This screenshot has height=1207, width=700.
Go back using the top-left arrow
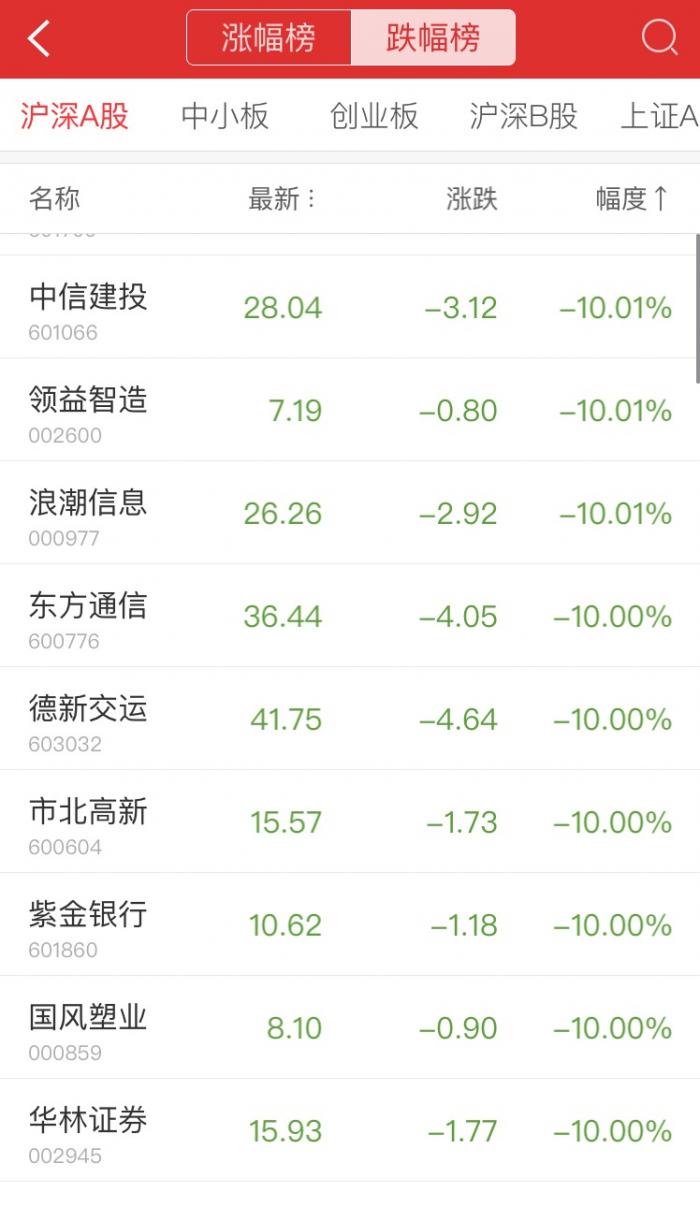pyautogui.click(x=39, y=39)
